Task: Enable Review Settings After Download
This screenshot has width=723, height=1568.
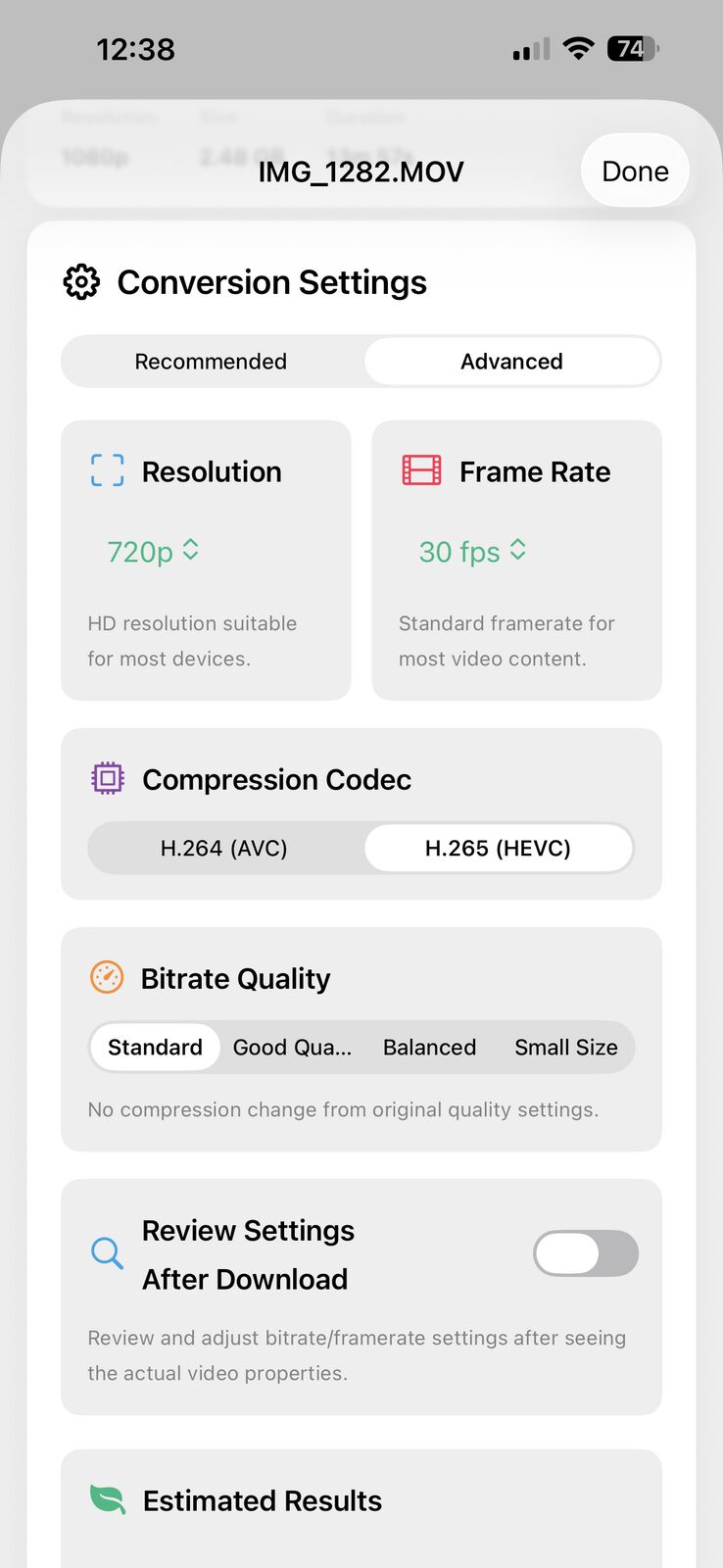Action: tap(586, 1253)
